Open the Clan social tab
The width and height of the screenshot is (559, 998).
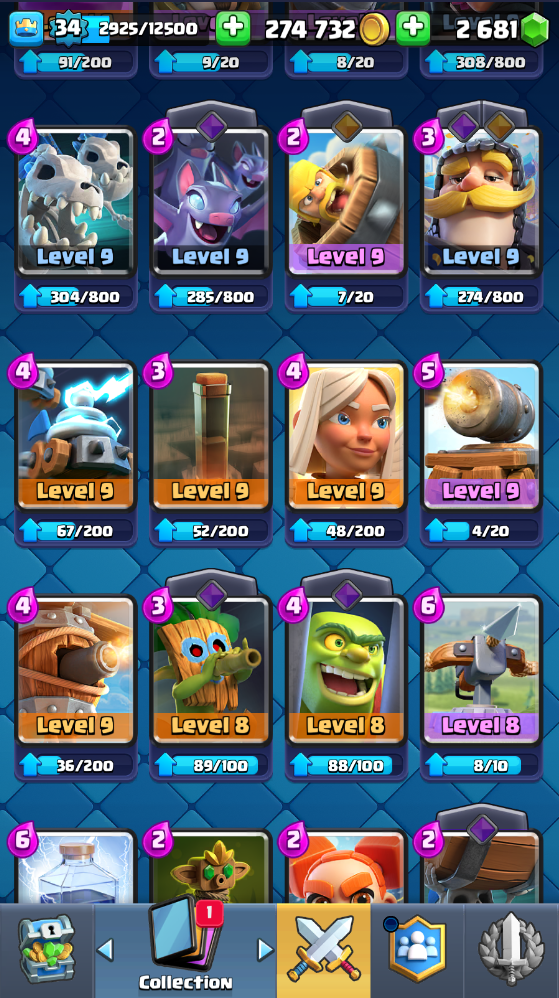click(x=417, y=950)
